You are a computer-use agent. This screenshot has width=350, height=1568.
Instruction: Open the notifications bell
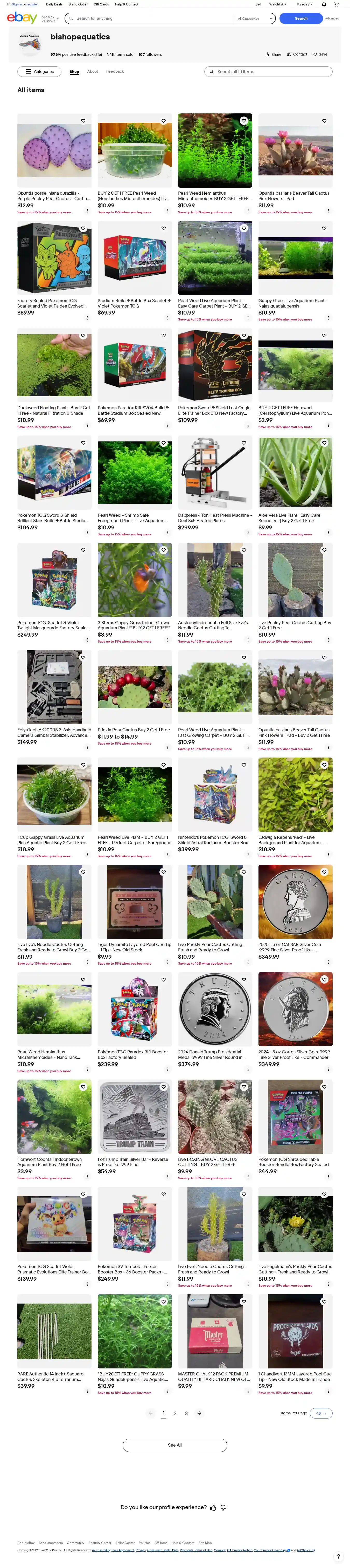323,4
